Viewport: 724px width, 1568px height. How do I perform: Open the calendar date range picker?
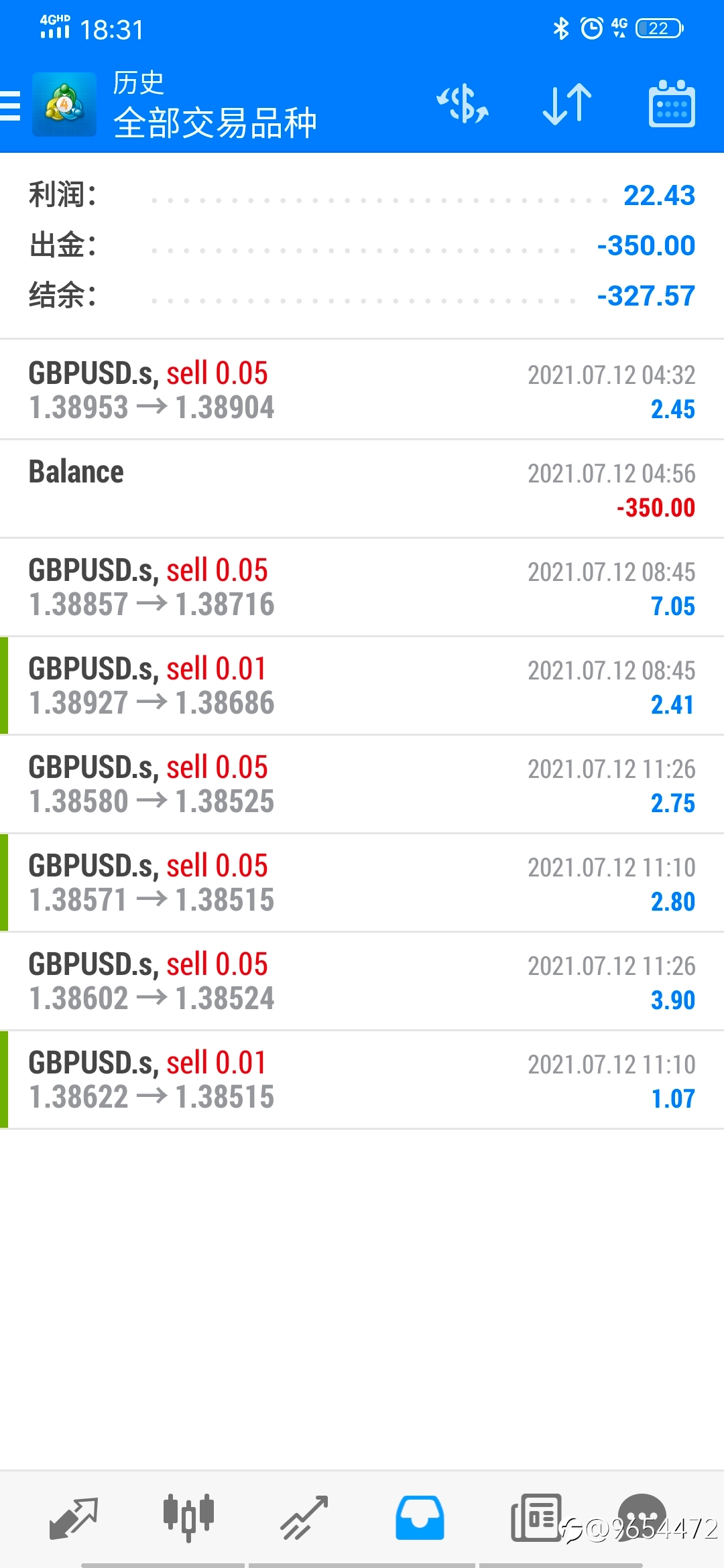(672, 105)
